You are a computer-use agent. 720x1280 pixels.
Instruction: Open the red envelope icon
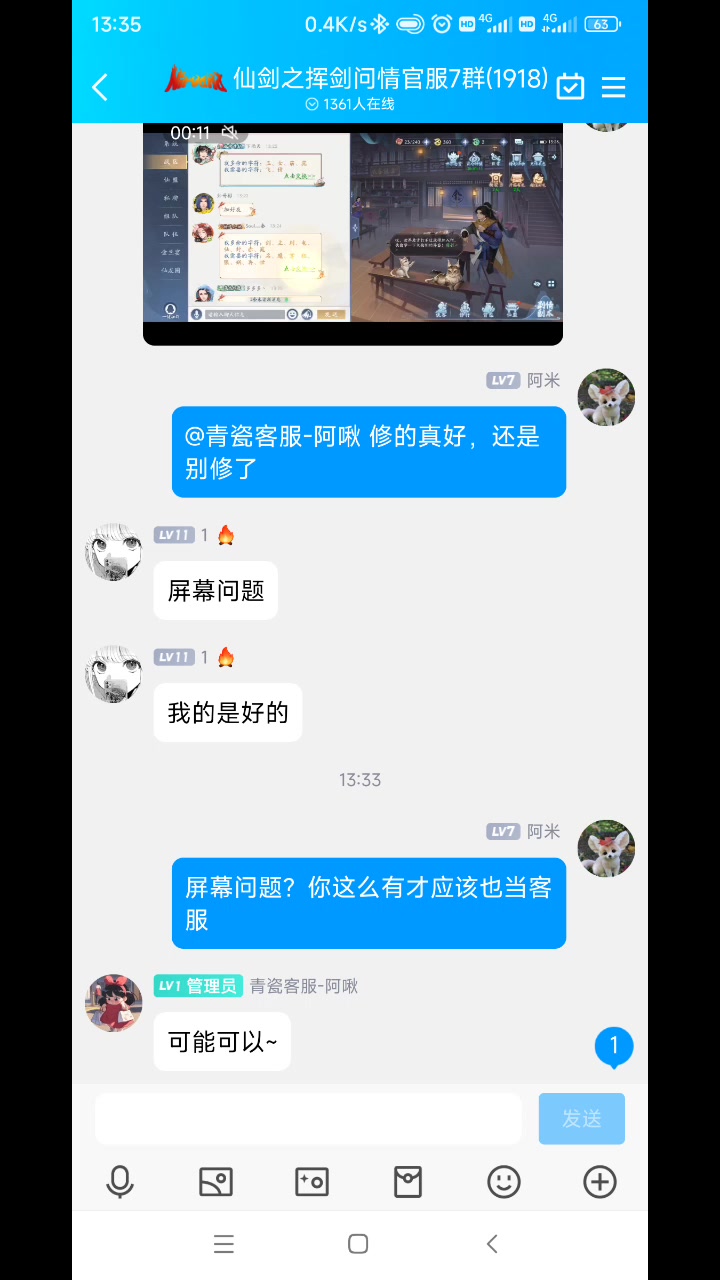408,1182
